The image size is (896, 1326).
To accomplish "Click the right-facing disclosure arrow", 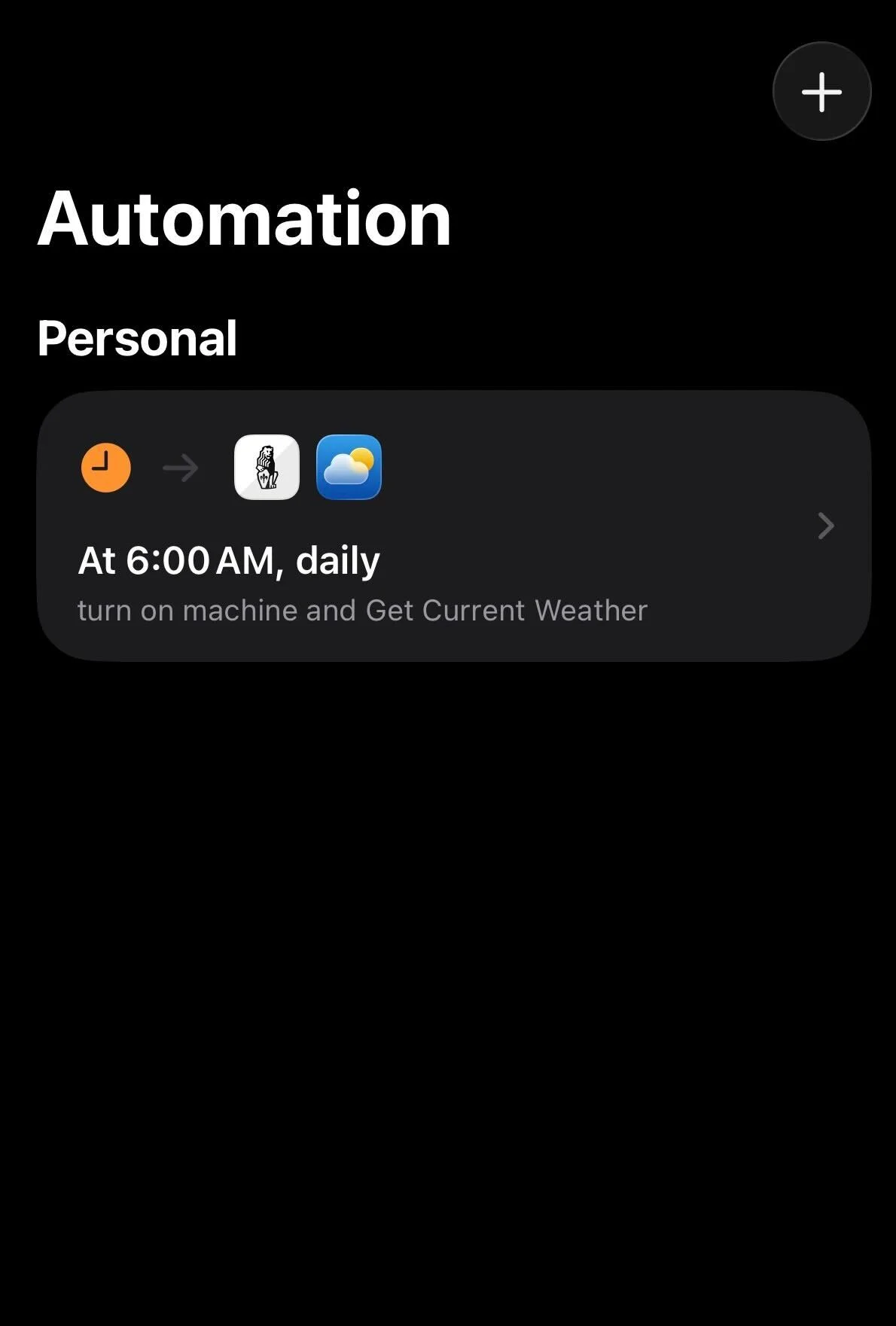I will tap(826, 526).
